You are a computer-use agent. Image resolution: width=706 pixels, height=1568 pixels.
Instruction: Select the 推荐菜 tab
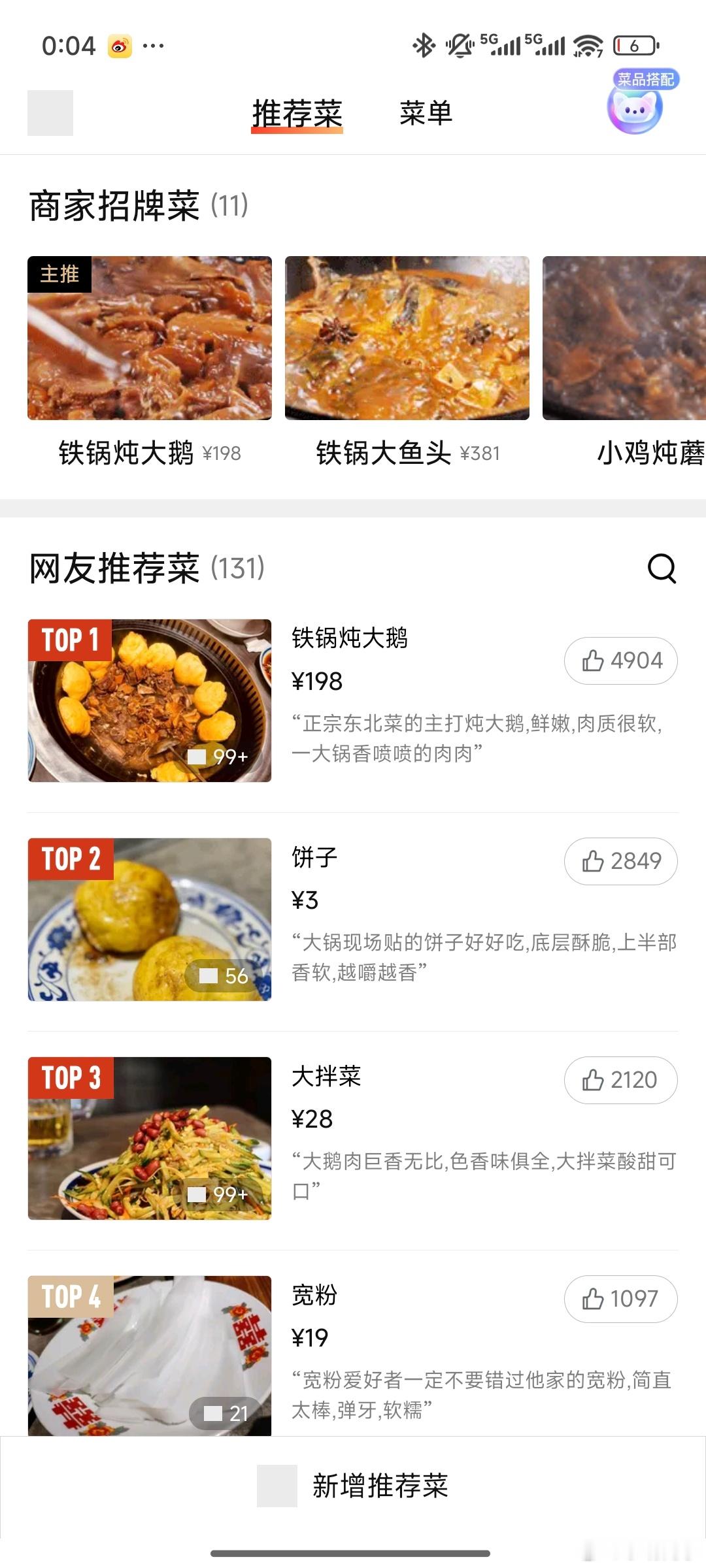click(297, 114)
